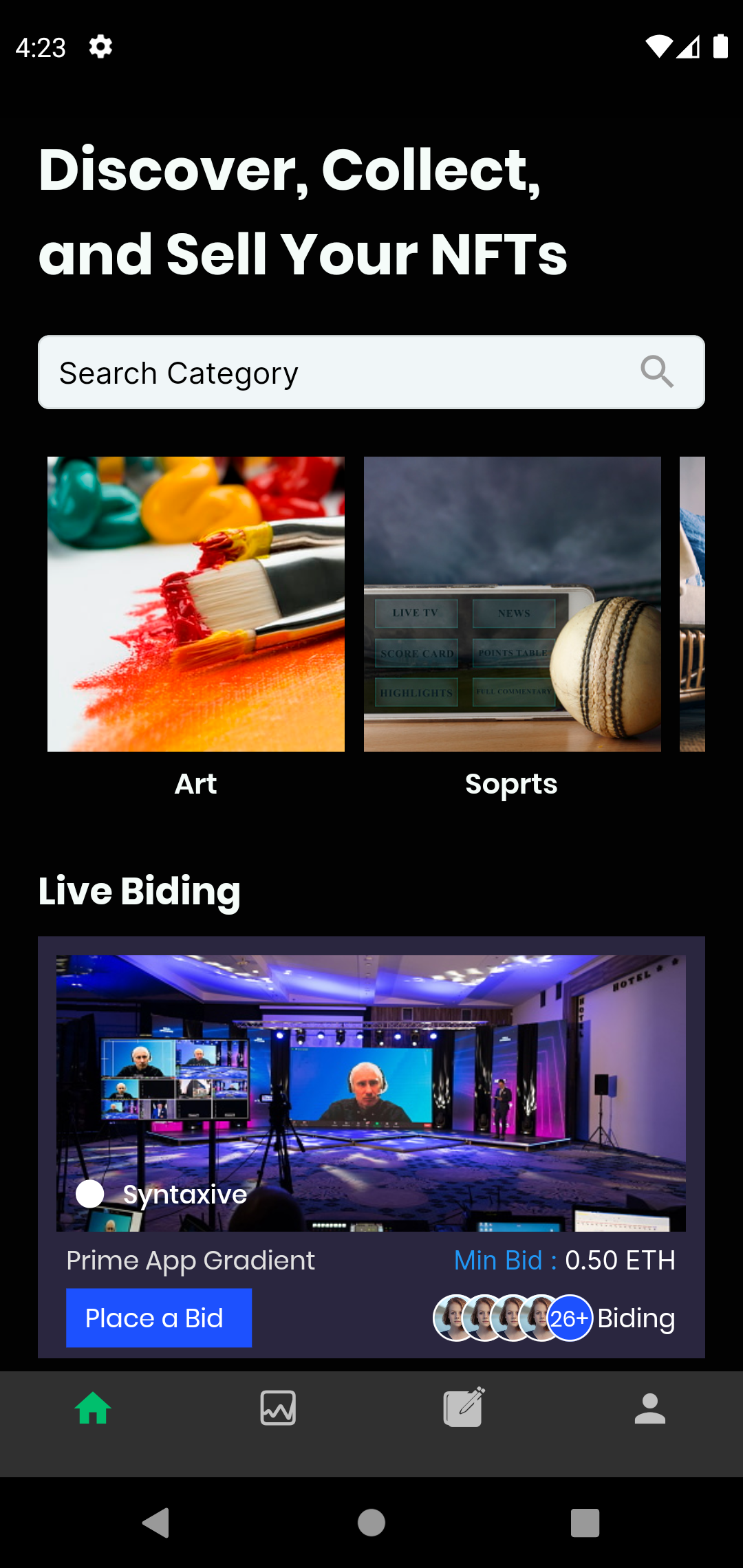The image size is (743, 1568).
Task: Open the Art category
Action: click(x=196, y=605)
